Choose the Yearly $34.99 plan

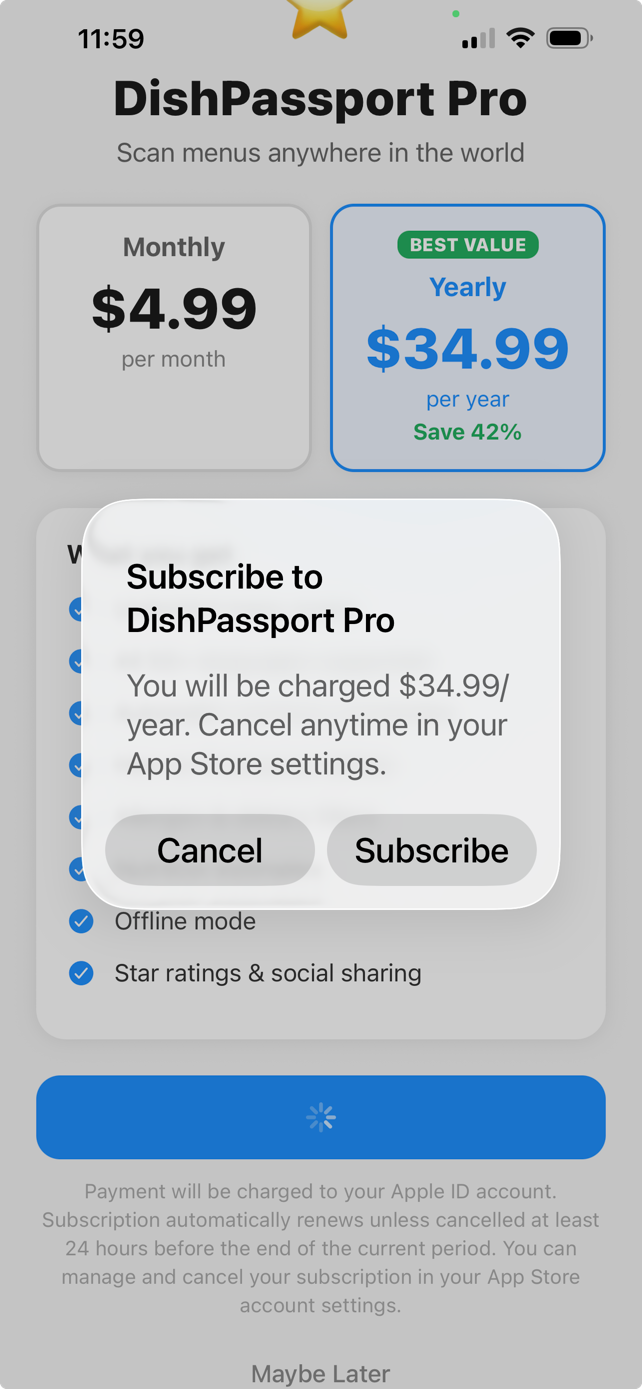pyautogui.click(x=467, y=337)
